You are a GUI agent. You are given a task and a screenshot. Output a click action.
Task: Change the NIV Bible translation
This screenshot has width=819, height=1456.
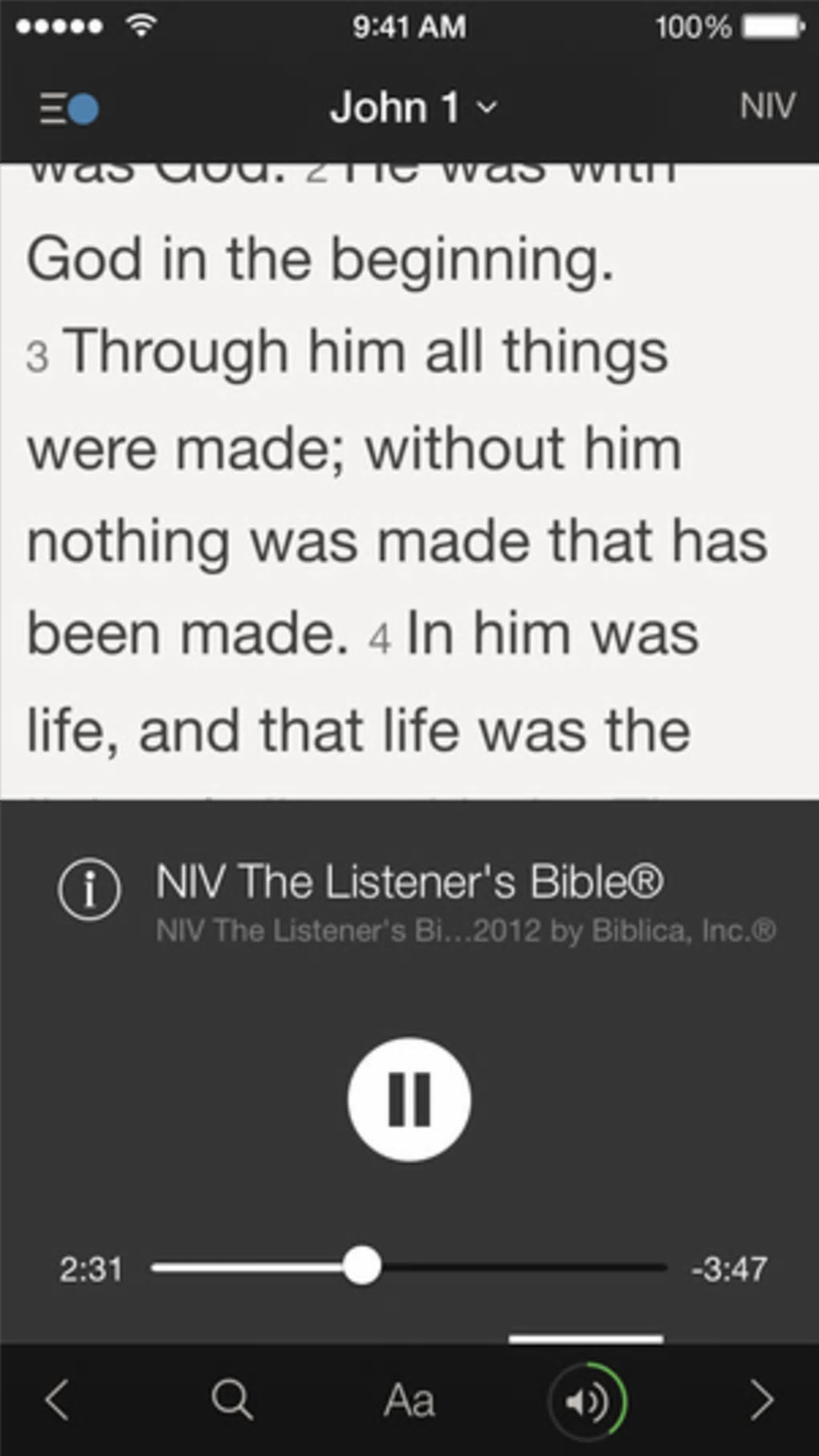[767, 106]
